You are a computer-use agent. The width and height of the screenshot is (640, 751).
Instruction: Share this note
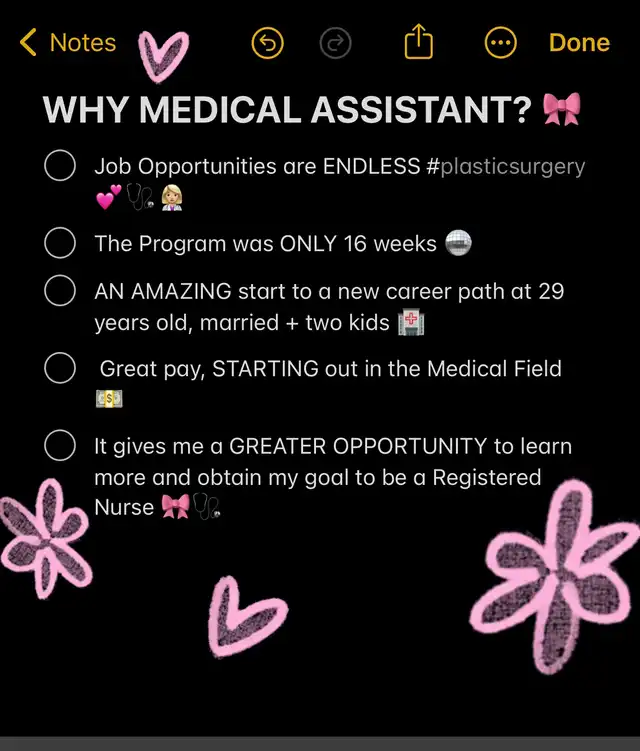point(418,43)
